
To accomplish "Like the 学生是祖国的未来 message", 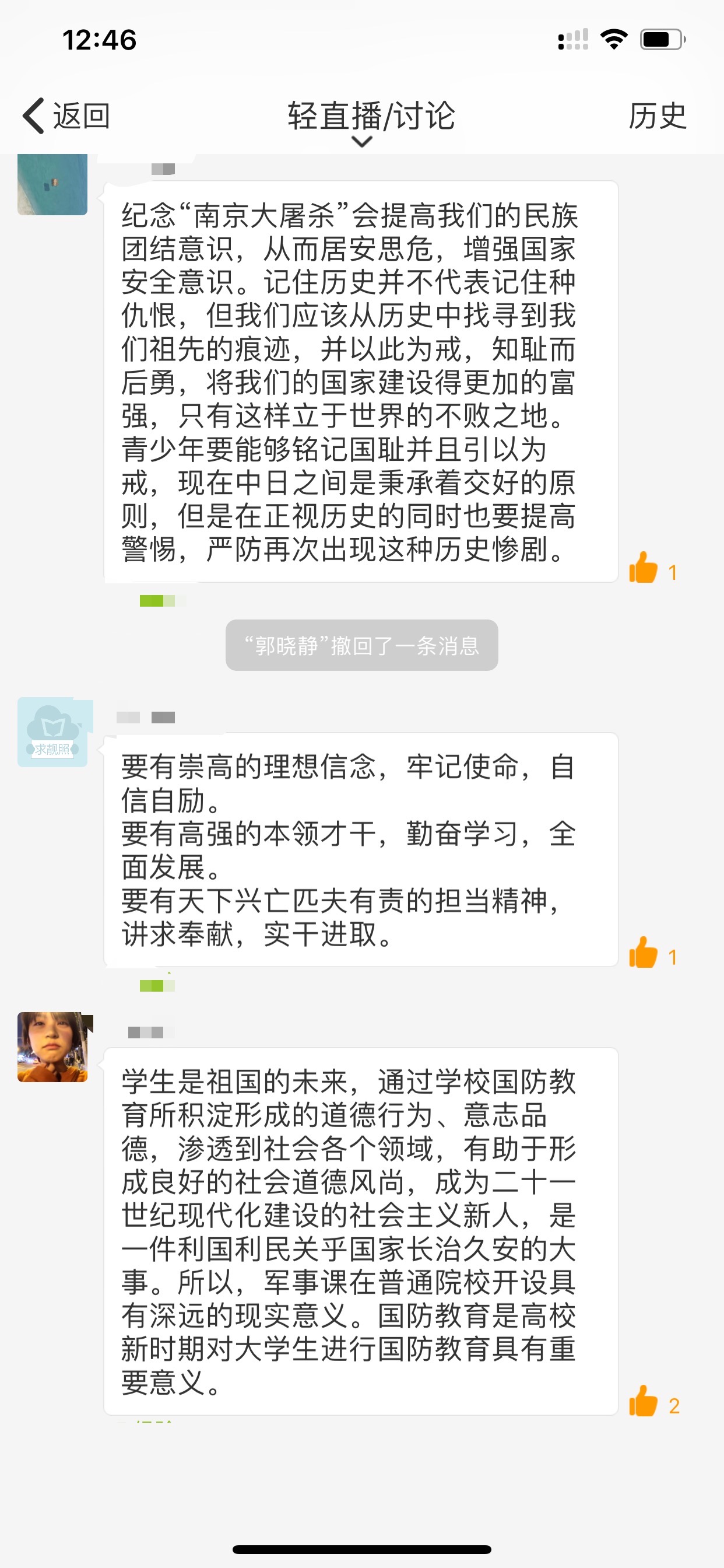I will pos(644,1401).
